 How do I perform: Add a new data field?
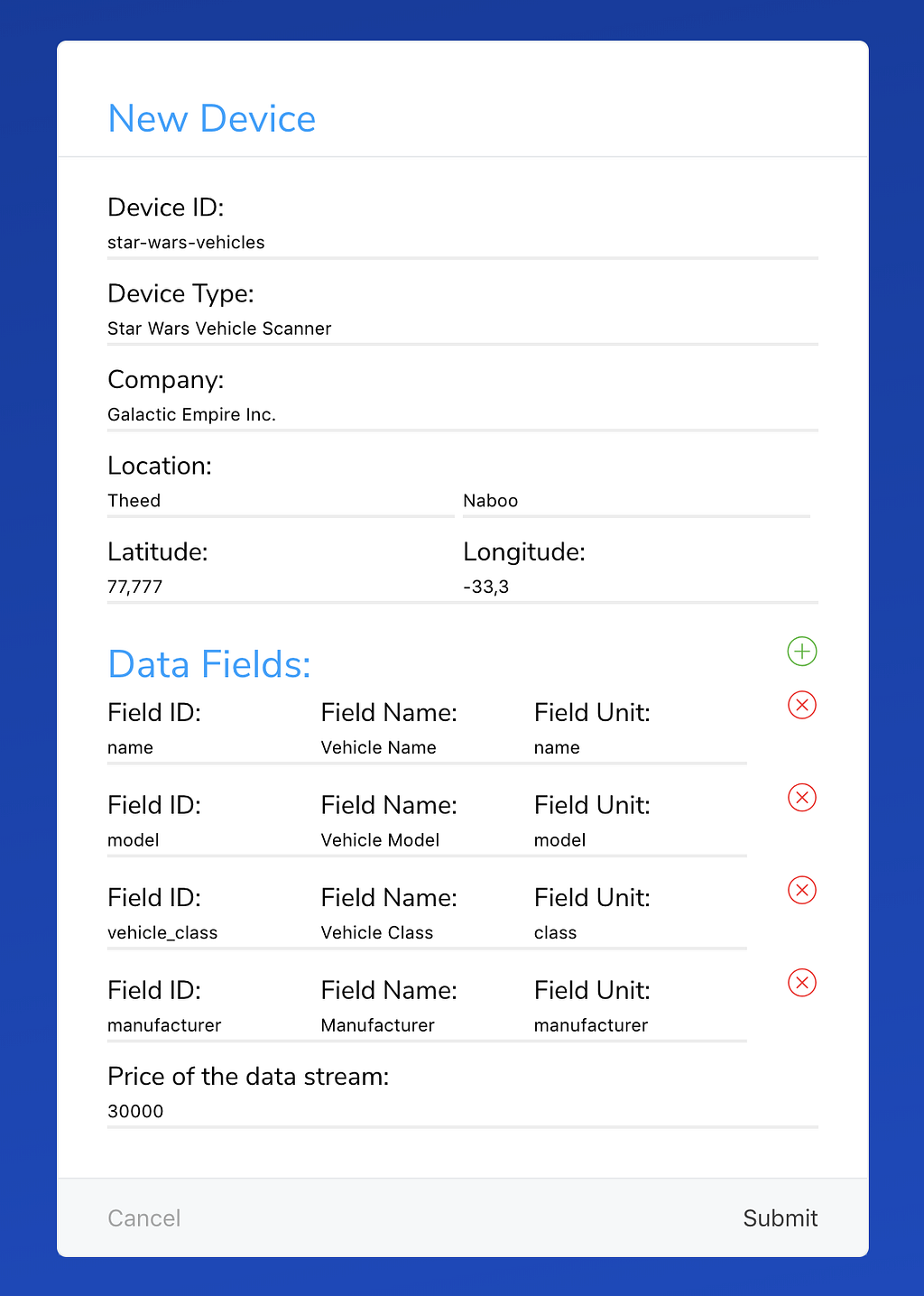tap(801, 651)
